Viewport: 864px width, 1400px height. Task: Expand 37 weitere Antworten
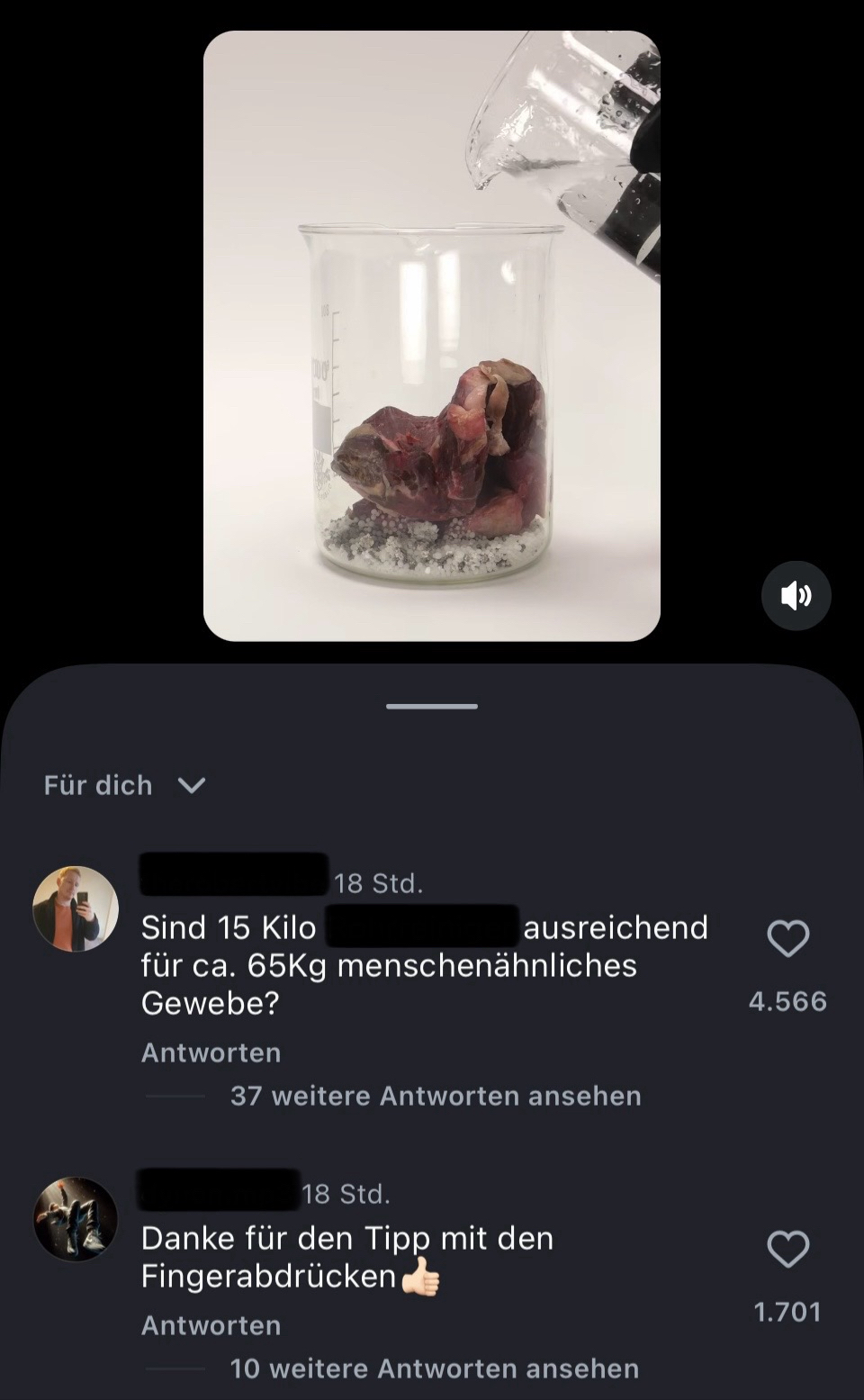coord(436,1096)
